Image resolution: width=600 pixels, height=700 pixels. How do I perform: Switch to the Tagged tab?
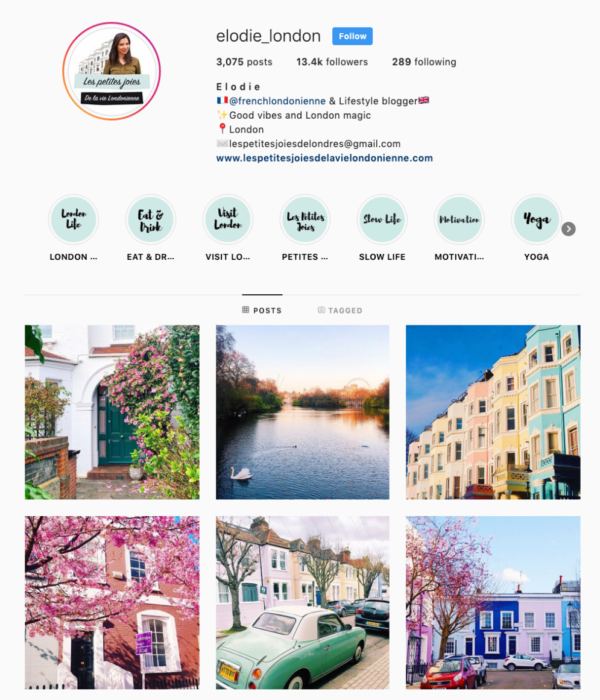340,311
